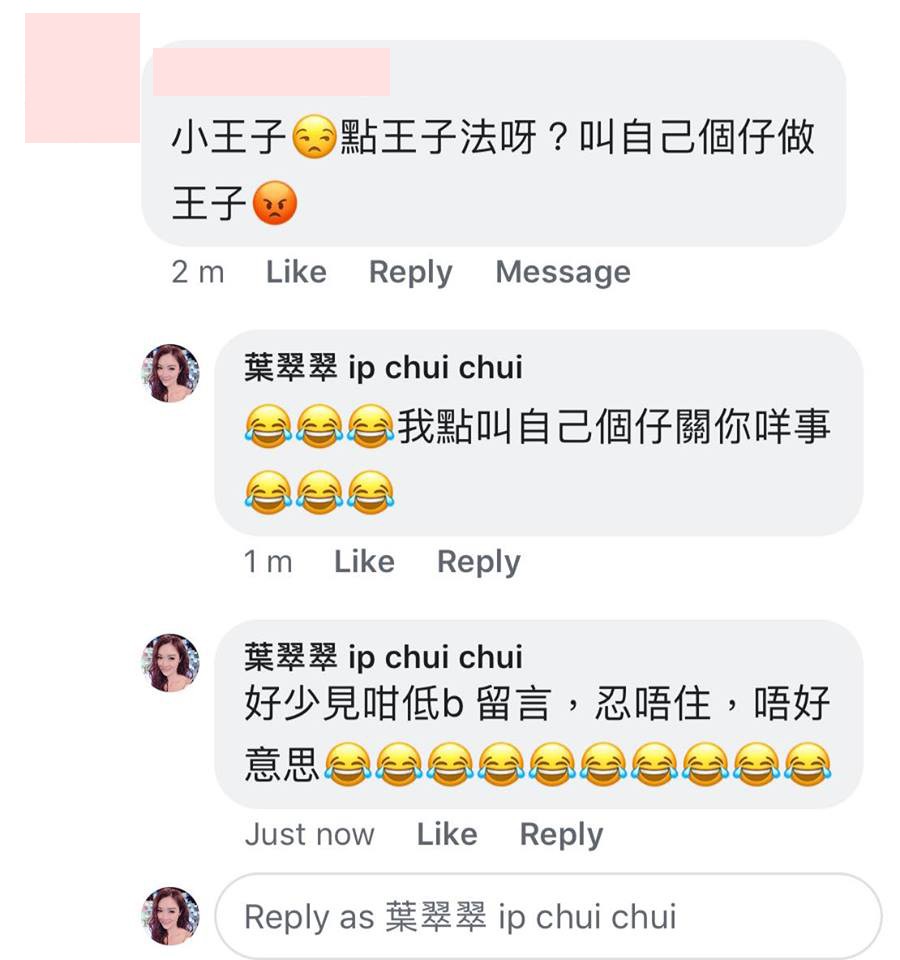Like the first comment

(x=296, y=271)
